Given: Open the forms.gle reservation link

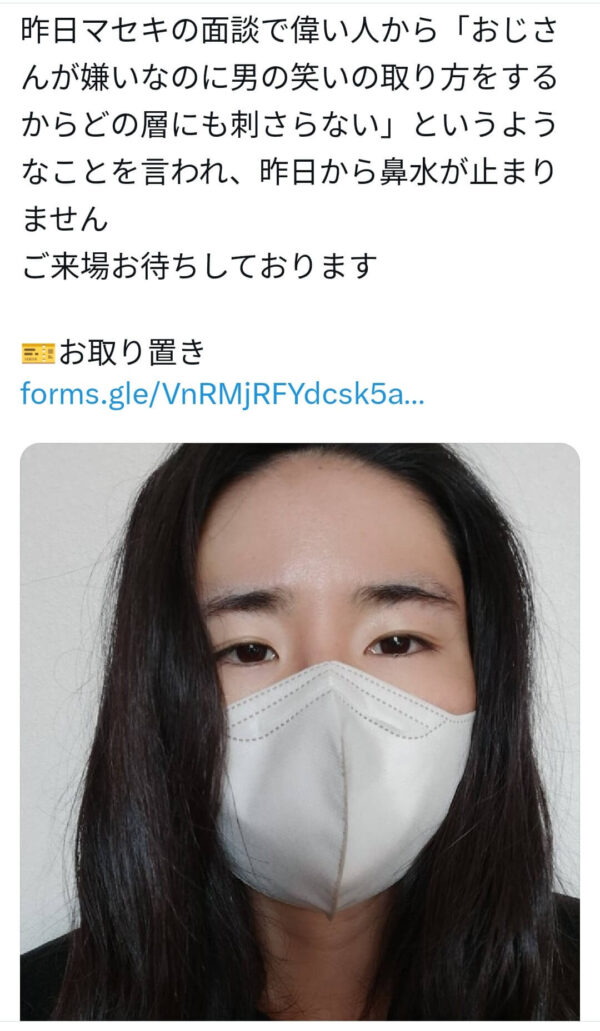Looking at the screenshot, I should [222, 394].
